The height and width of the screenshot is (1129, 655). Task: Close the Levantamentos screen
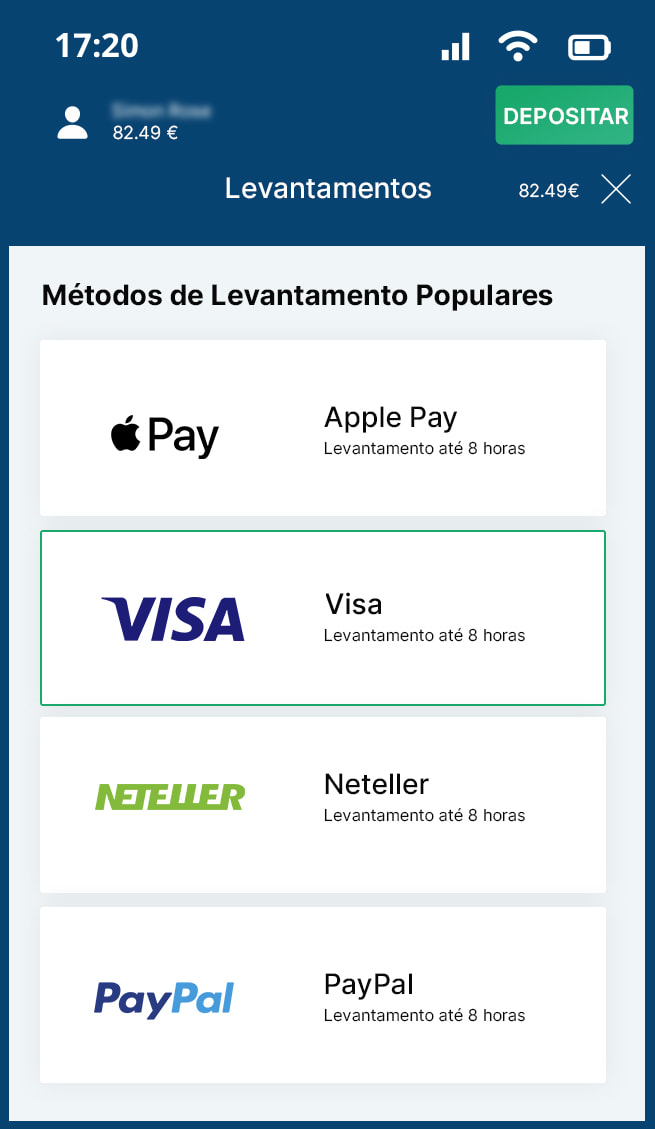tap(616, 189)
